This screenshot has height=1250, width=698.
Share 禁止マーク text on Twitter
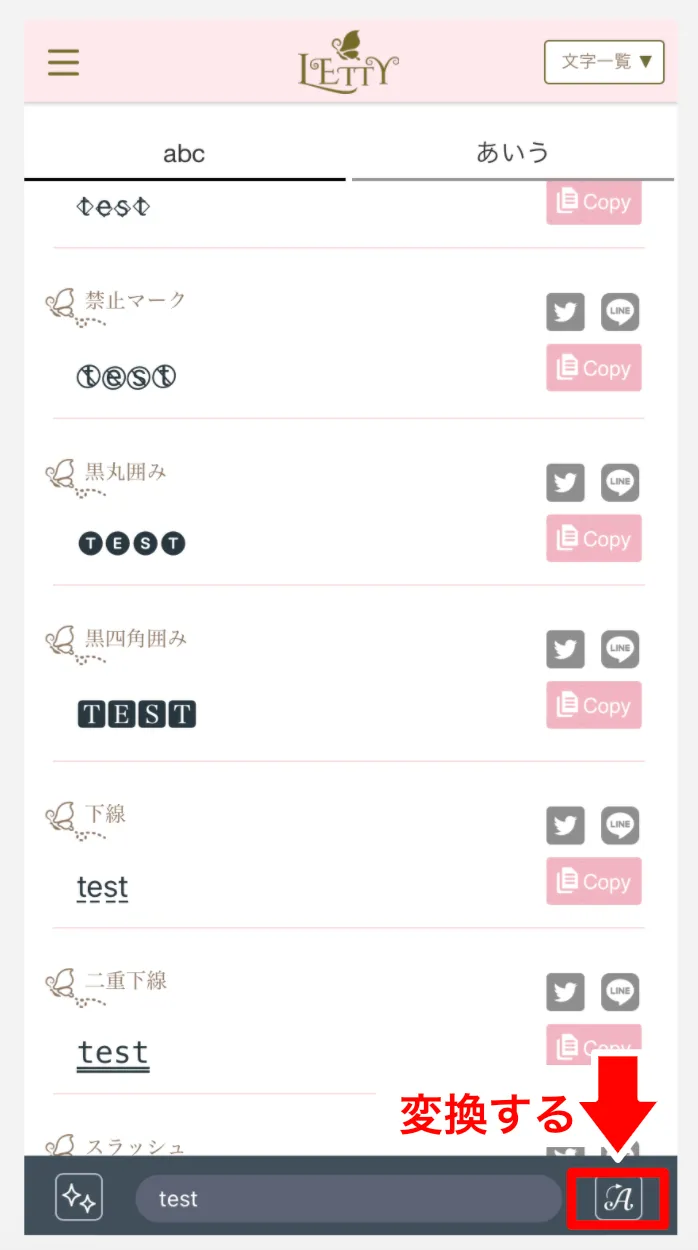[566, 312]
